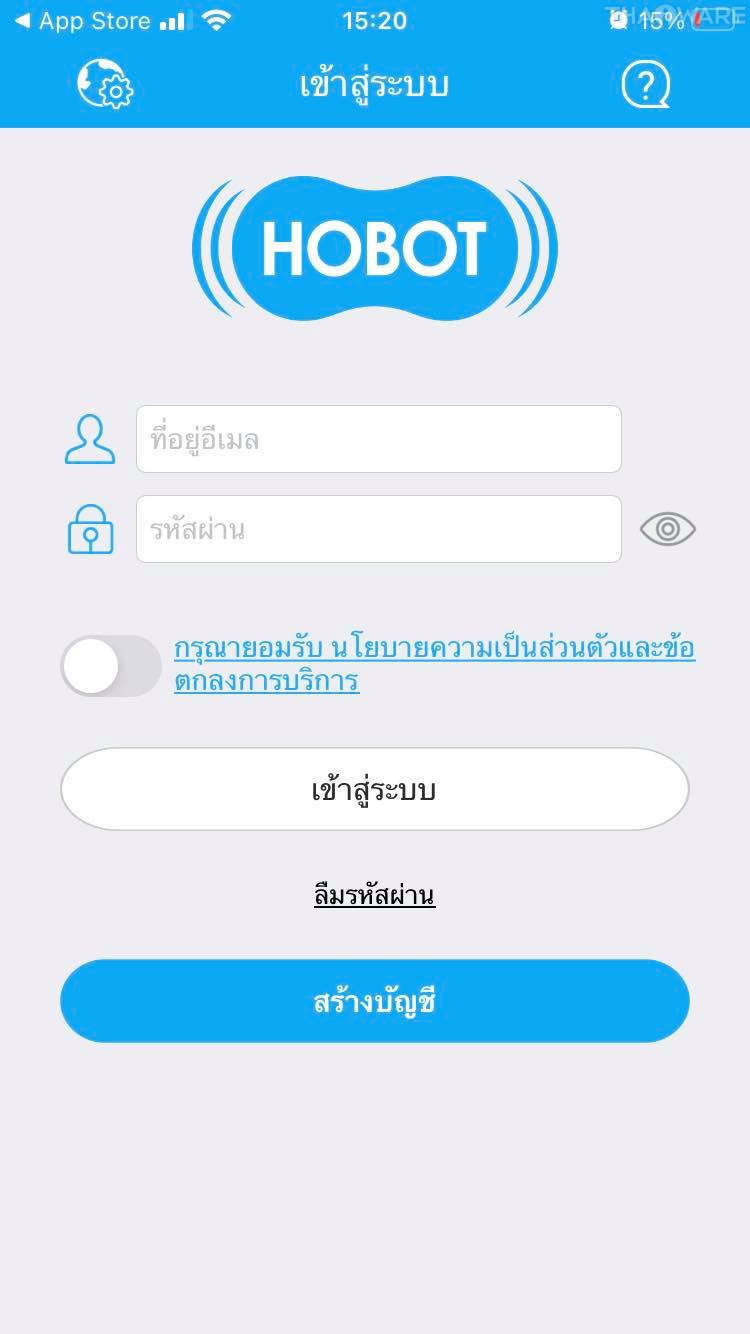Viewport: 750px width, 1334px height.
Task: Tap the email address field
Action: [378, 439]
